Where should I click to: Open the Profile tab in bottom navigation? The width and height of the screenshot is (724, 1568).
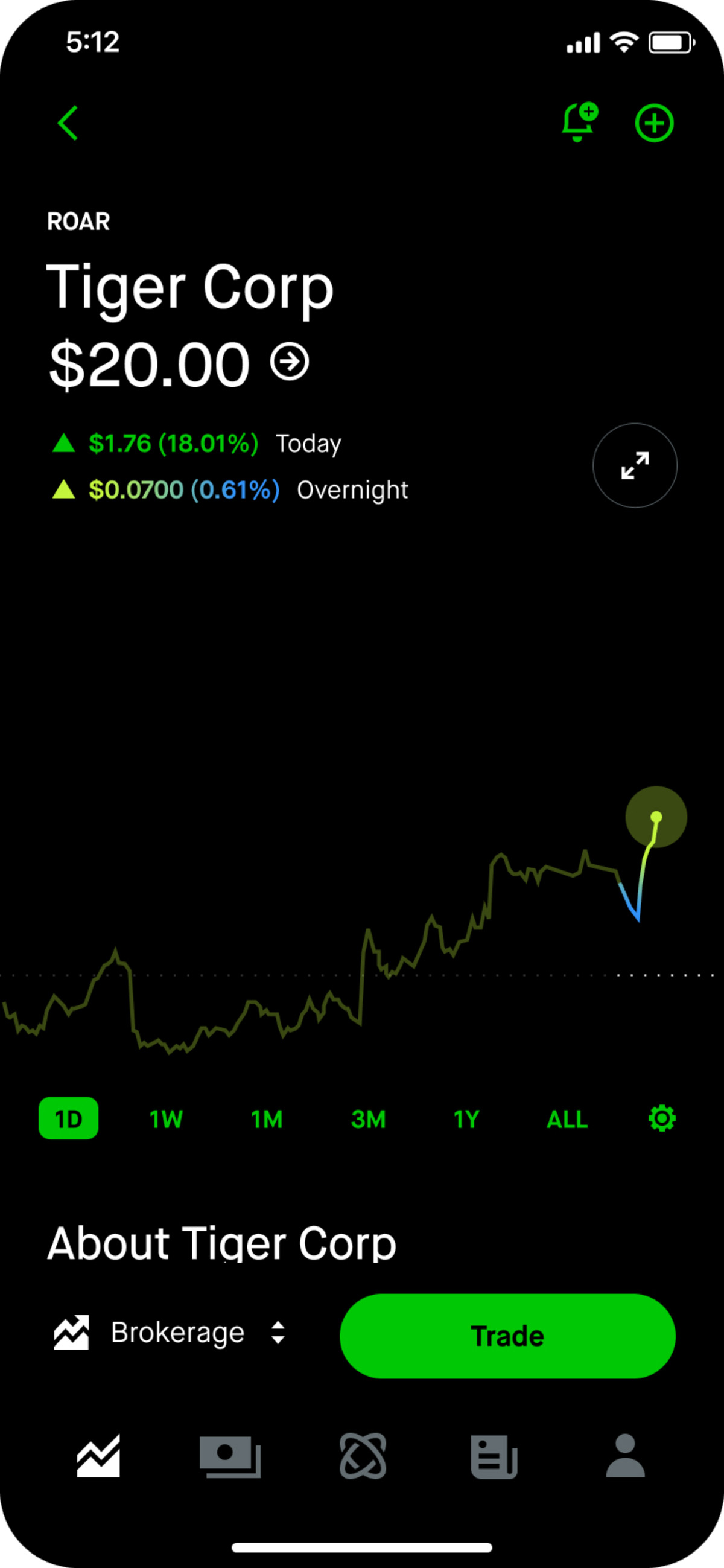pos(626,1456)
